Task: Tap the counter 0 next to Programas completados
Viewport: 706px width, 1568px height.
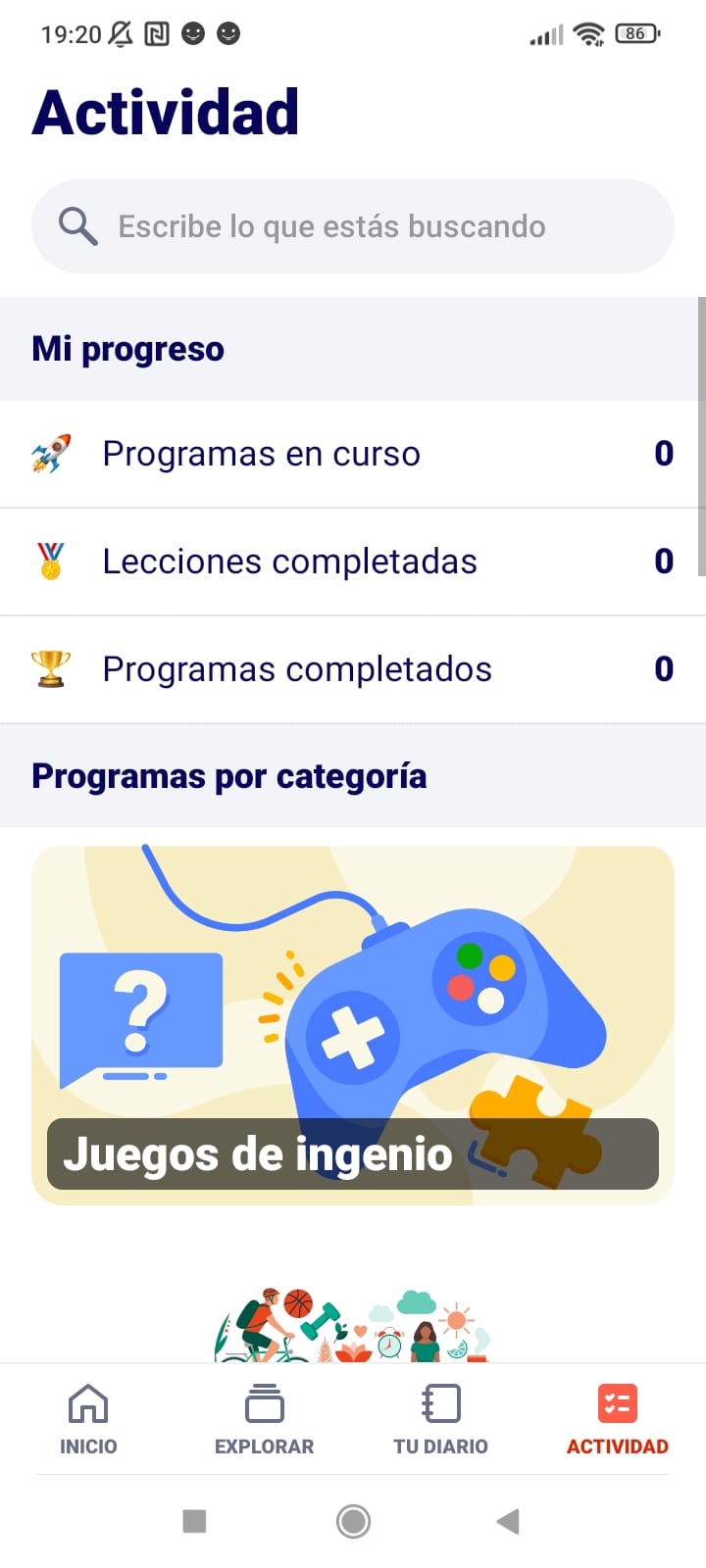Action: click(664, 668)
